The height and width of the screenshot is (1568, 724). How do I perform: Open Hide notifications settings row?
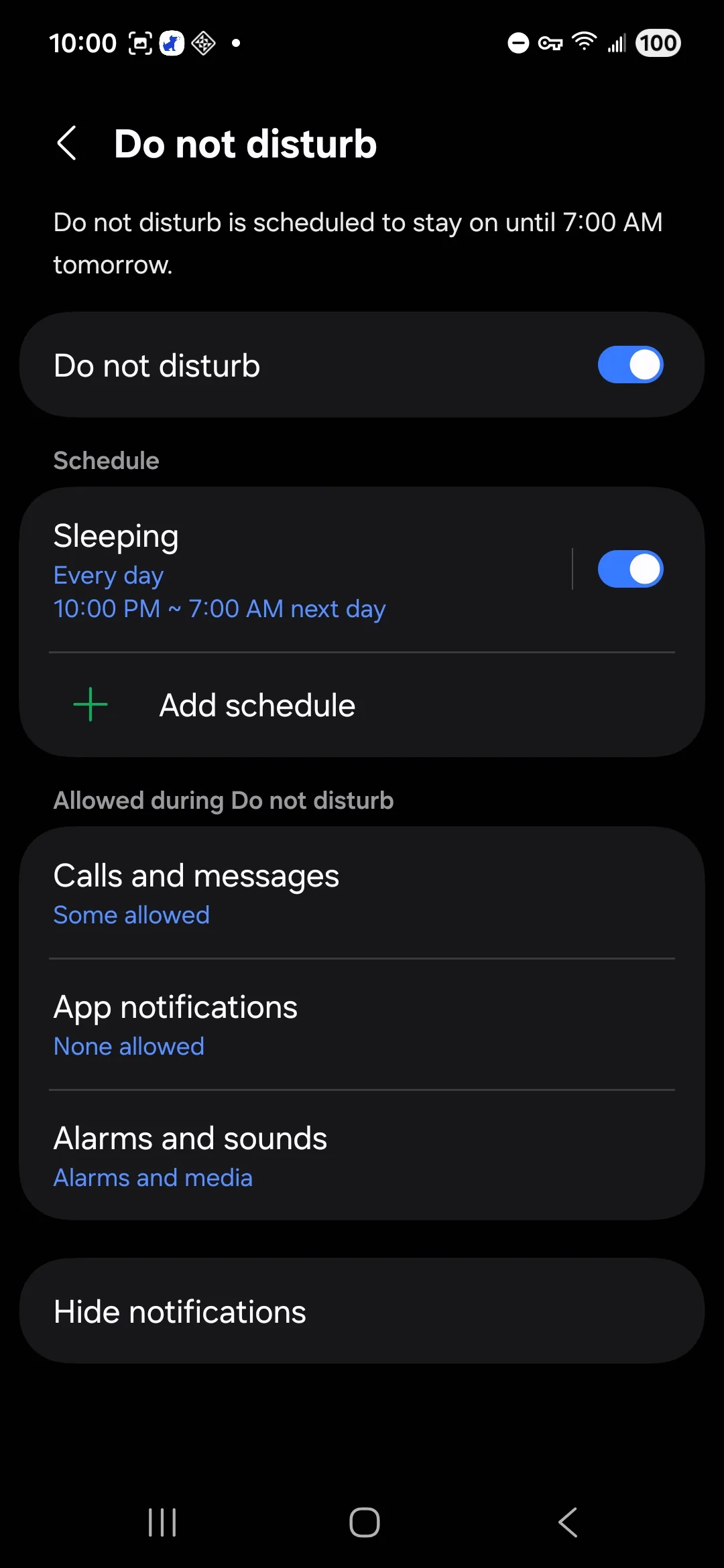point(362,1311)
